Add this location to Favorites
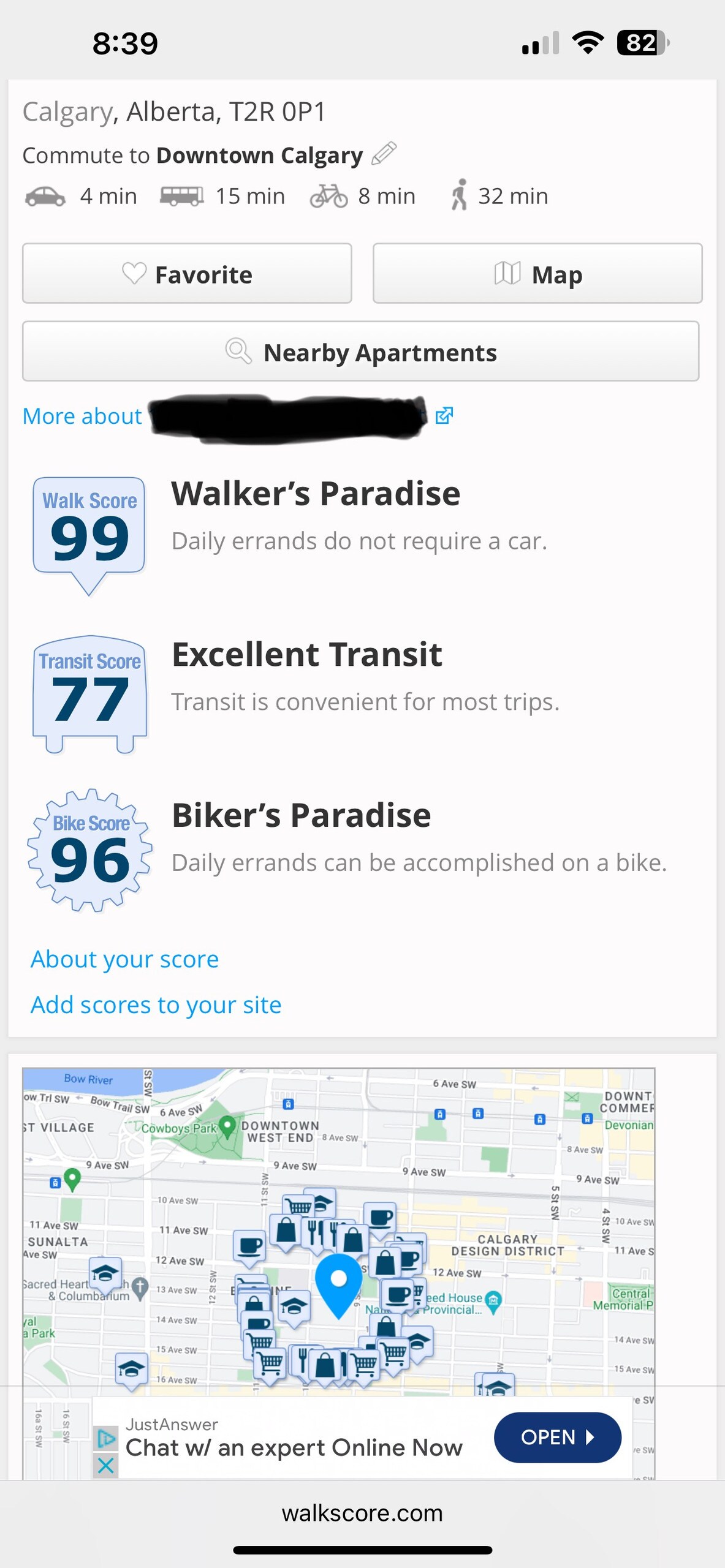725x1568 pixels. (x=187, y=273)
